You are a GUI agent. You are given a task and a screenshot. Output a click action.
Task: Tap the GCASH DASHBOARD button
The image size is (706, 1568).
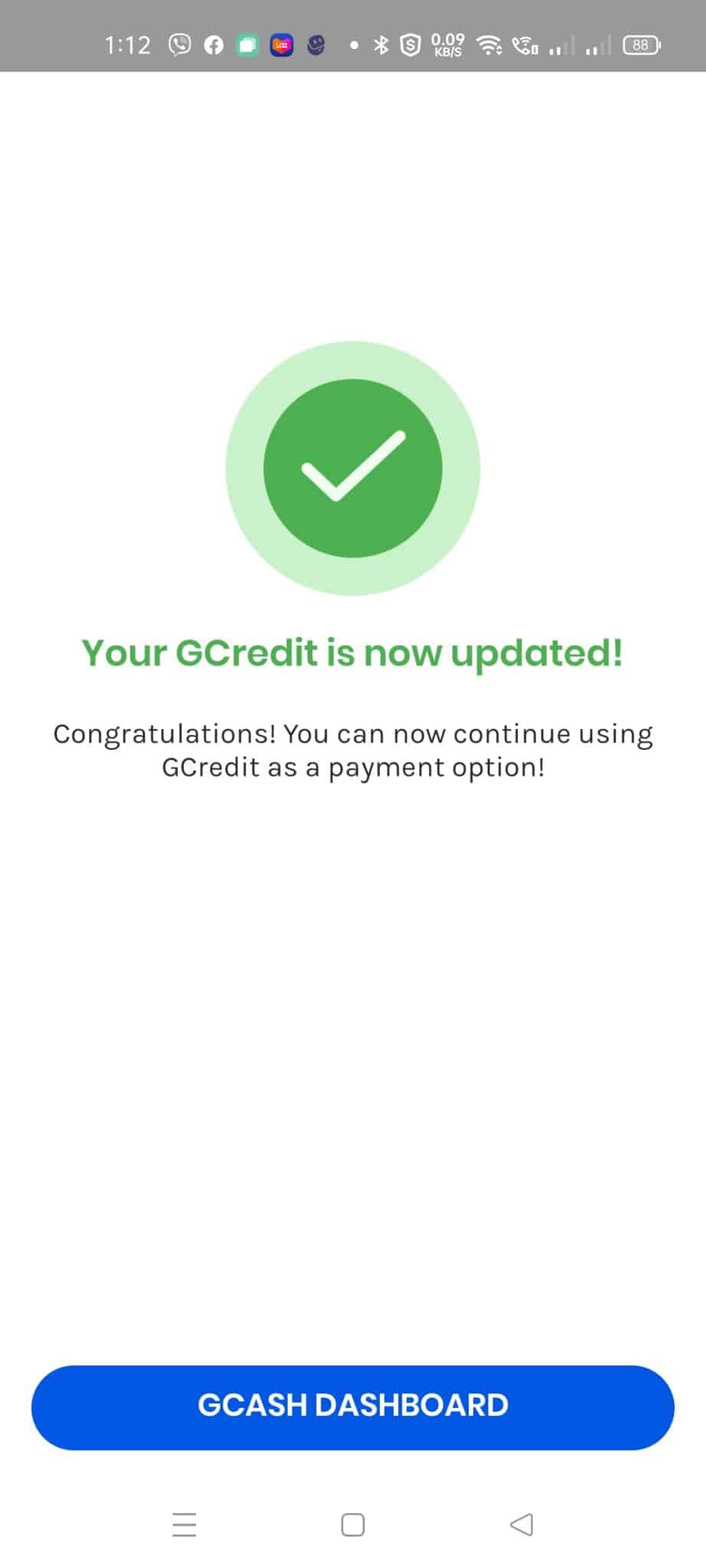[x=352, y=1406]
